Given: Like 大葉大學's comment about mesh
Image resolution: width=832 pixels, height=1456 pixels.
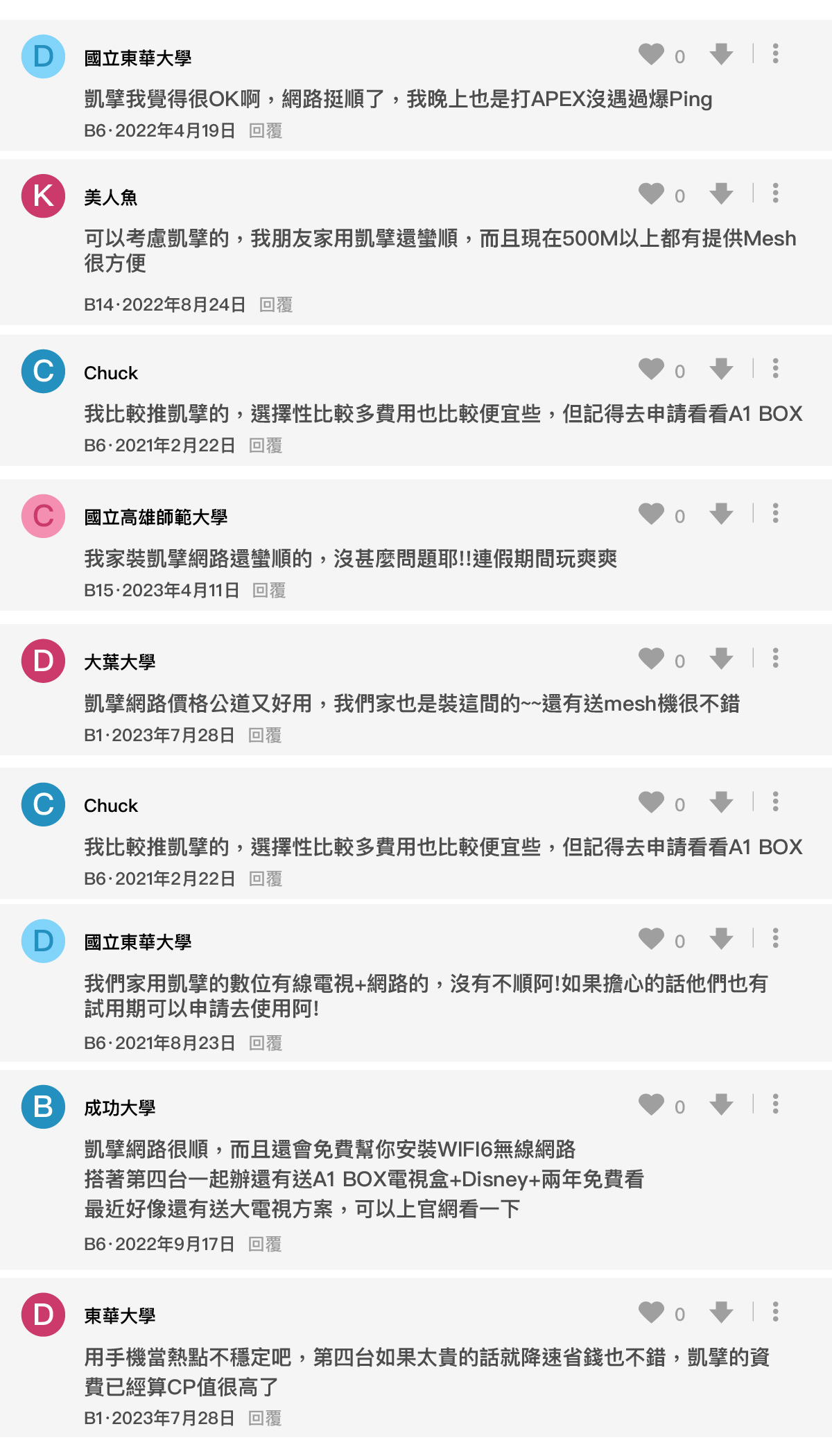Looking at the screenshot, I should point(651,659).
